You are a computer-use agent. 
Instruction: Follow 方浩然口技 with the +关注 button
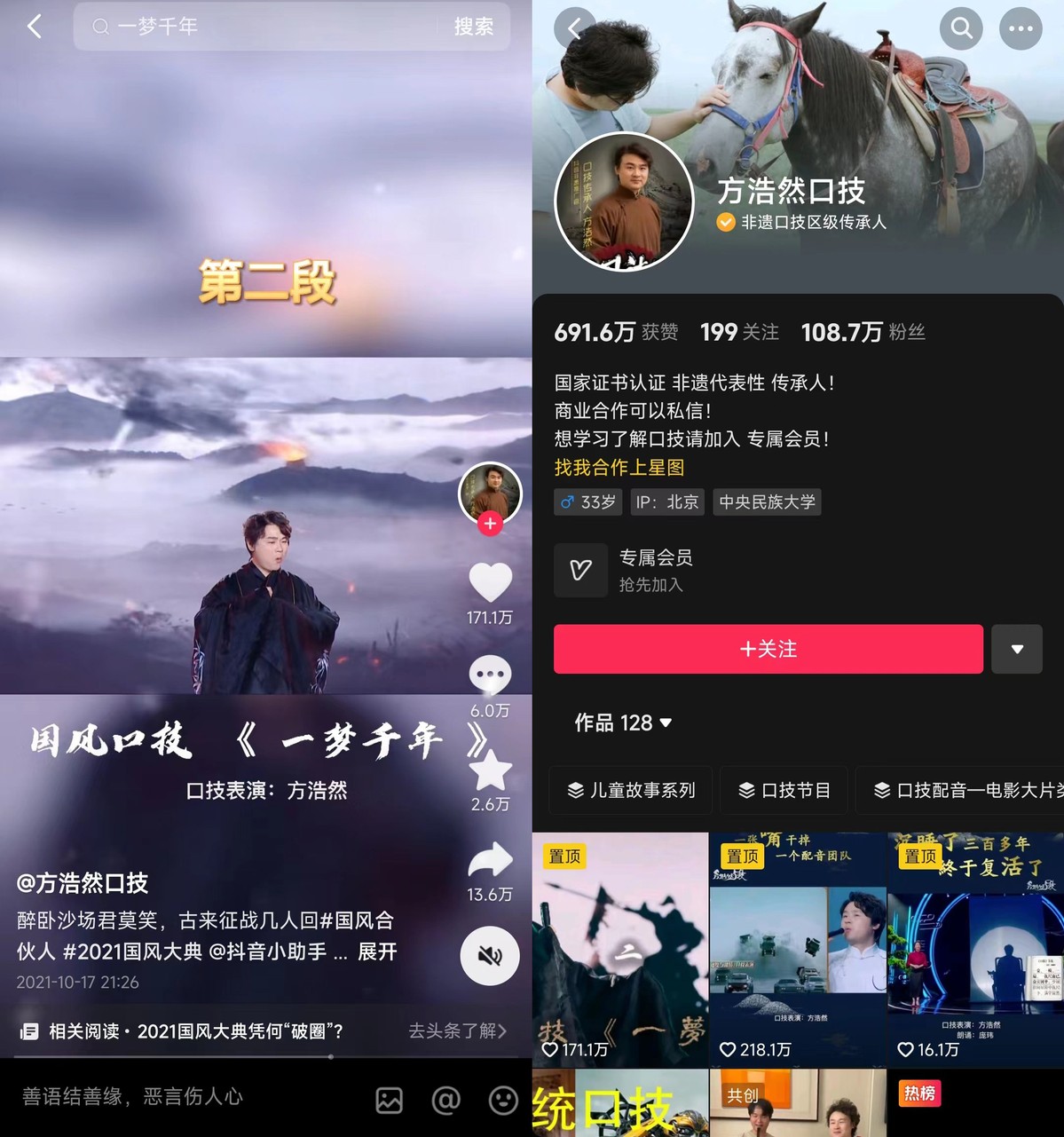tap(768, 649)
